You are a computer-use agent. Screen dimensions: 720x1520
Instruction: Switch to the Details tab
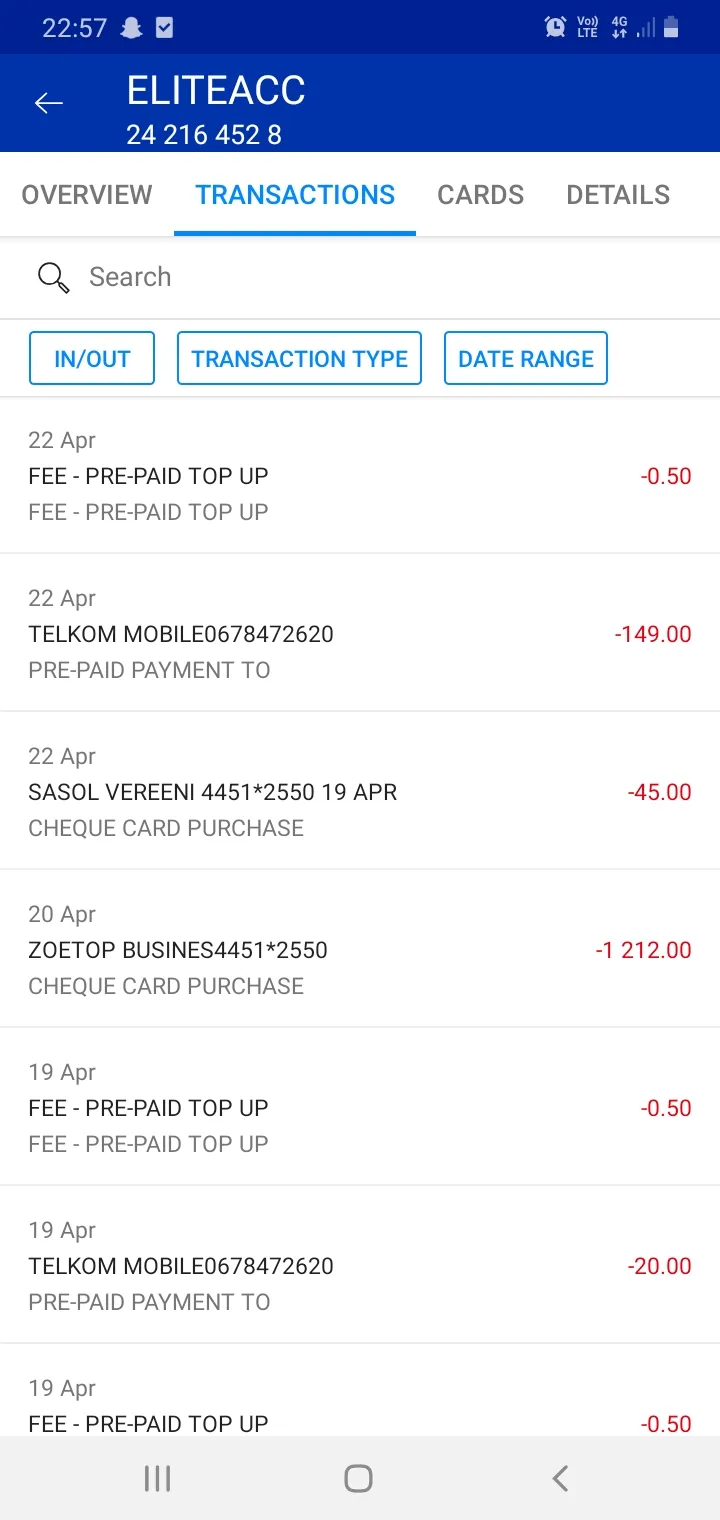pyautogui.click(x=618, y=195)
